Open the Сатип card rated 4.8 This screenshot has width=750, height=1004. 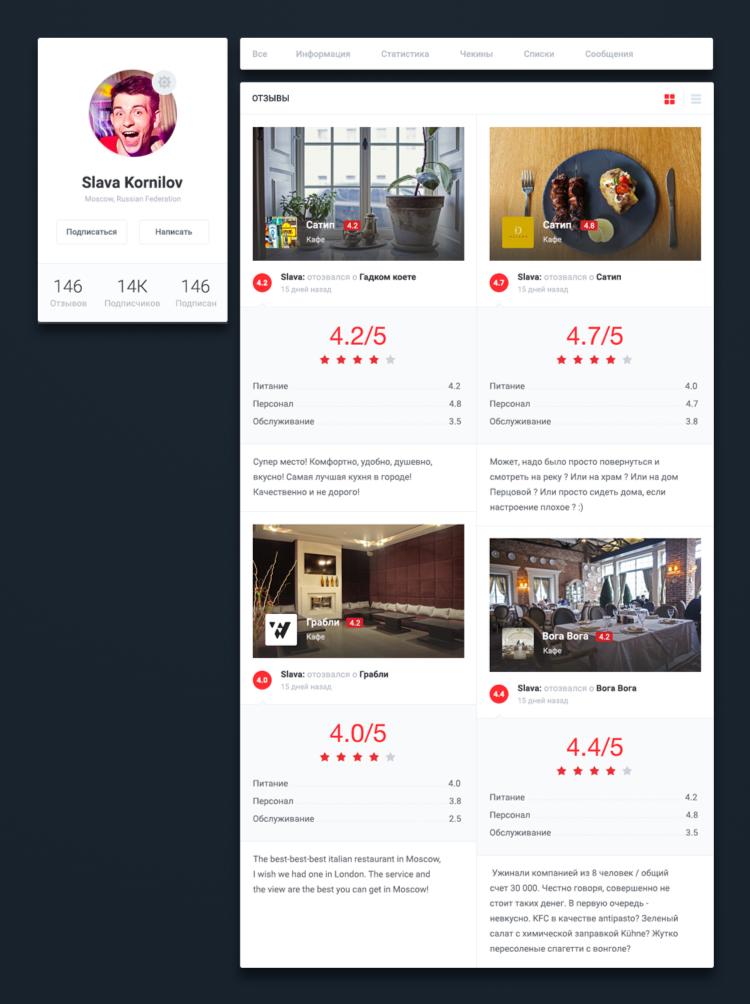pyautogui.click(x=595, y=193)
